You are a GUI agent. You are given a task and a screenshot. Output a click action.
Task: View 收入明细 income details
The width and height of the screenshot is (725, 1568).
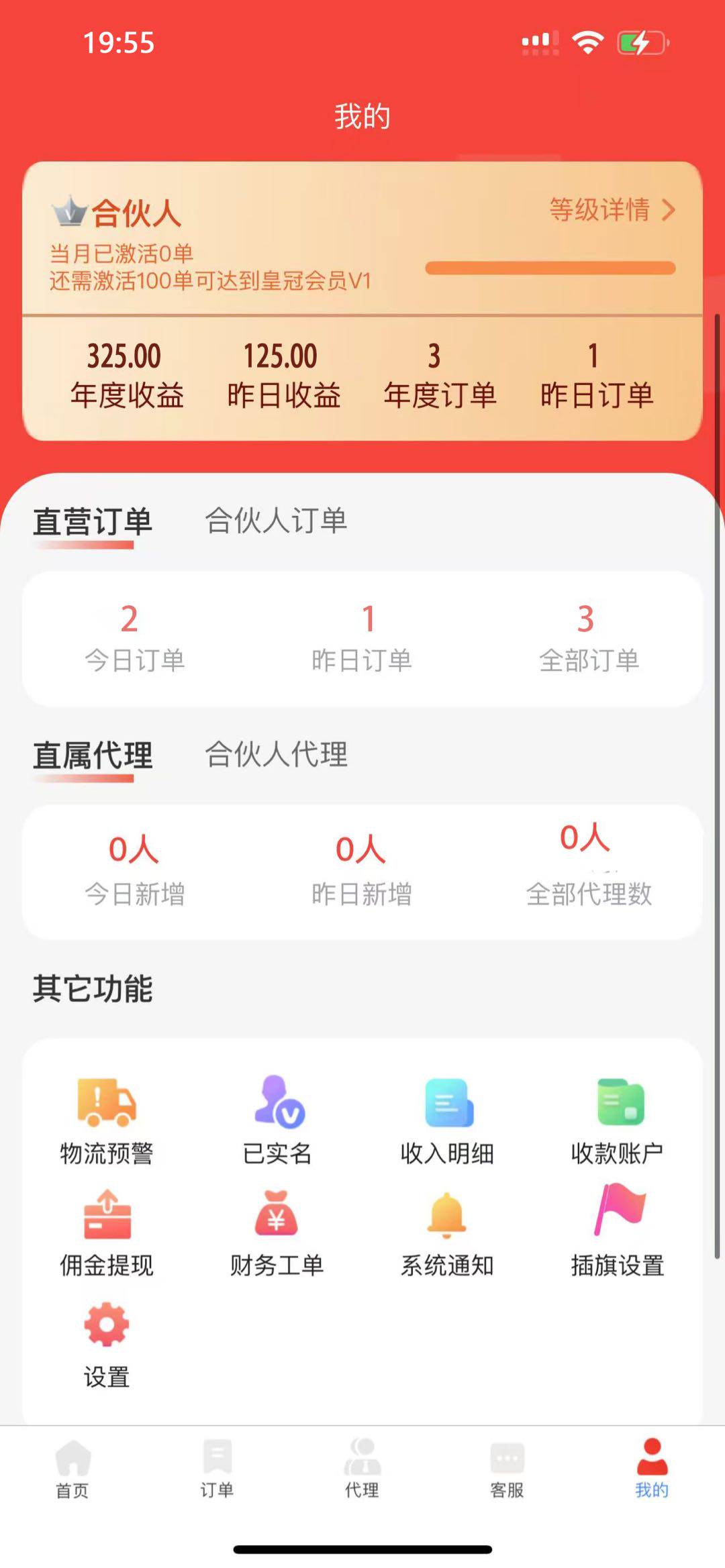[447, 1121]
